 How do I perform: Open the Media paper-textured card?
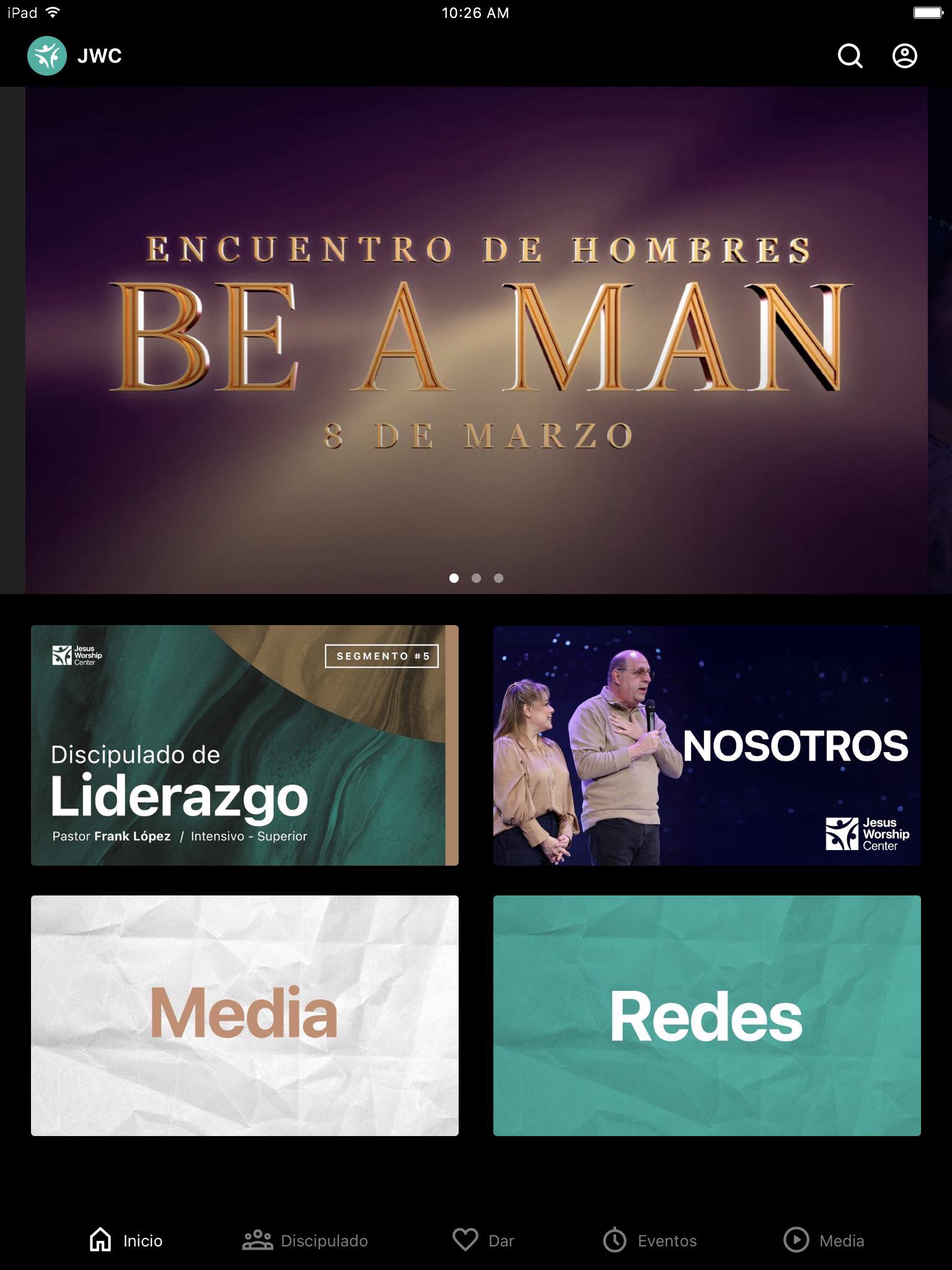[245, 1015]
